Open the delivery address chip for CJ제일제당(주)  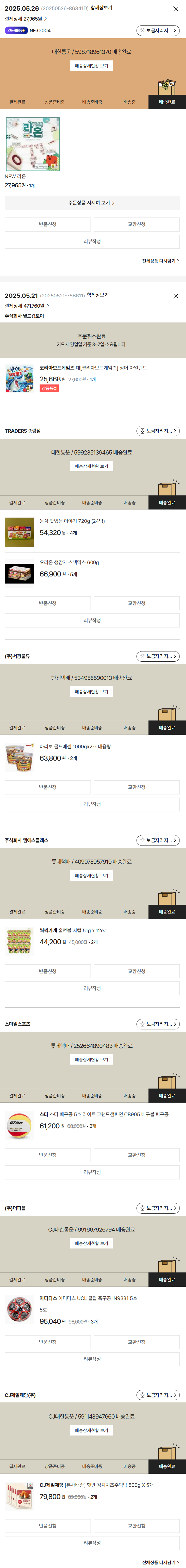[x=157, y=1395]
